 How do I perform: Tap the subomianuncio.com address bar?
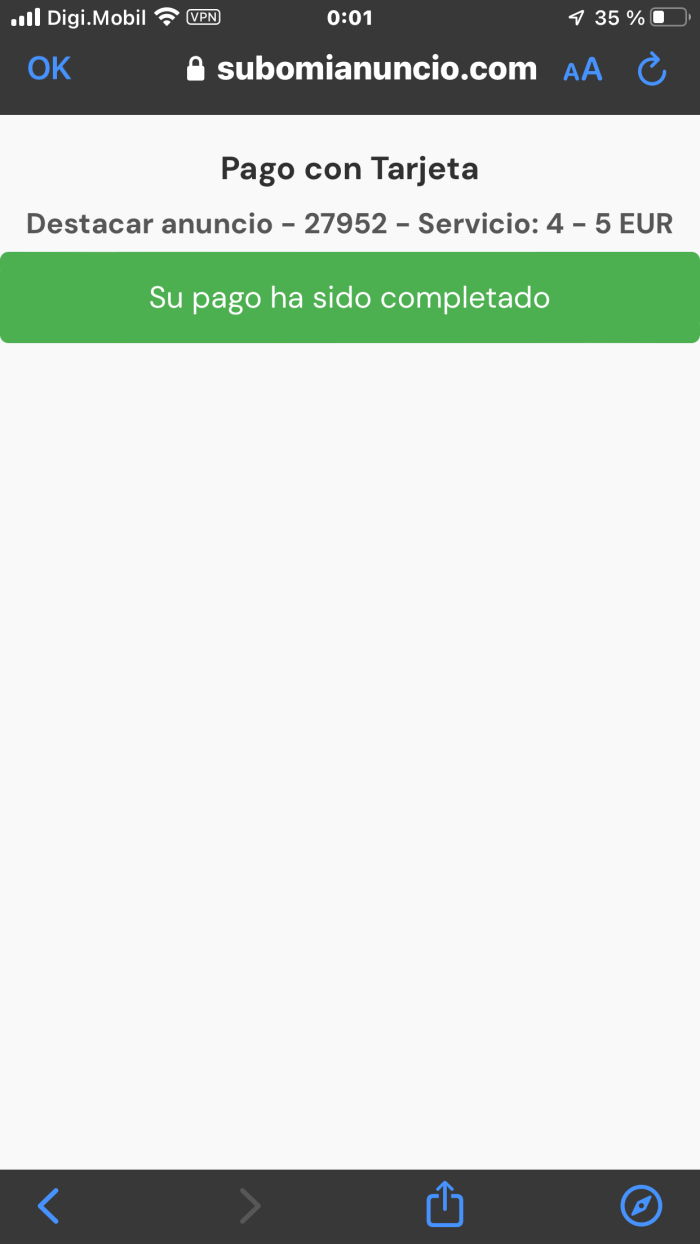point(361,69)
